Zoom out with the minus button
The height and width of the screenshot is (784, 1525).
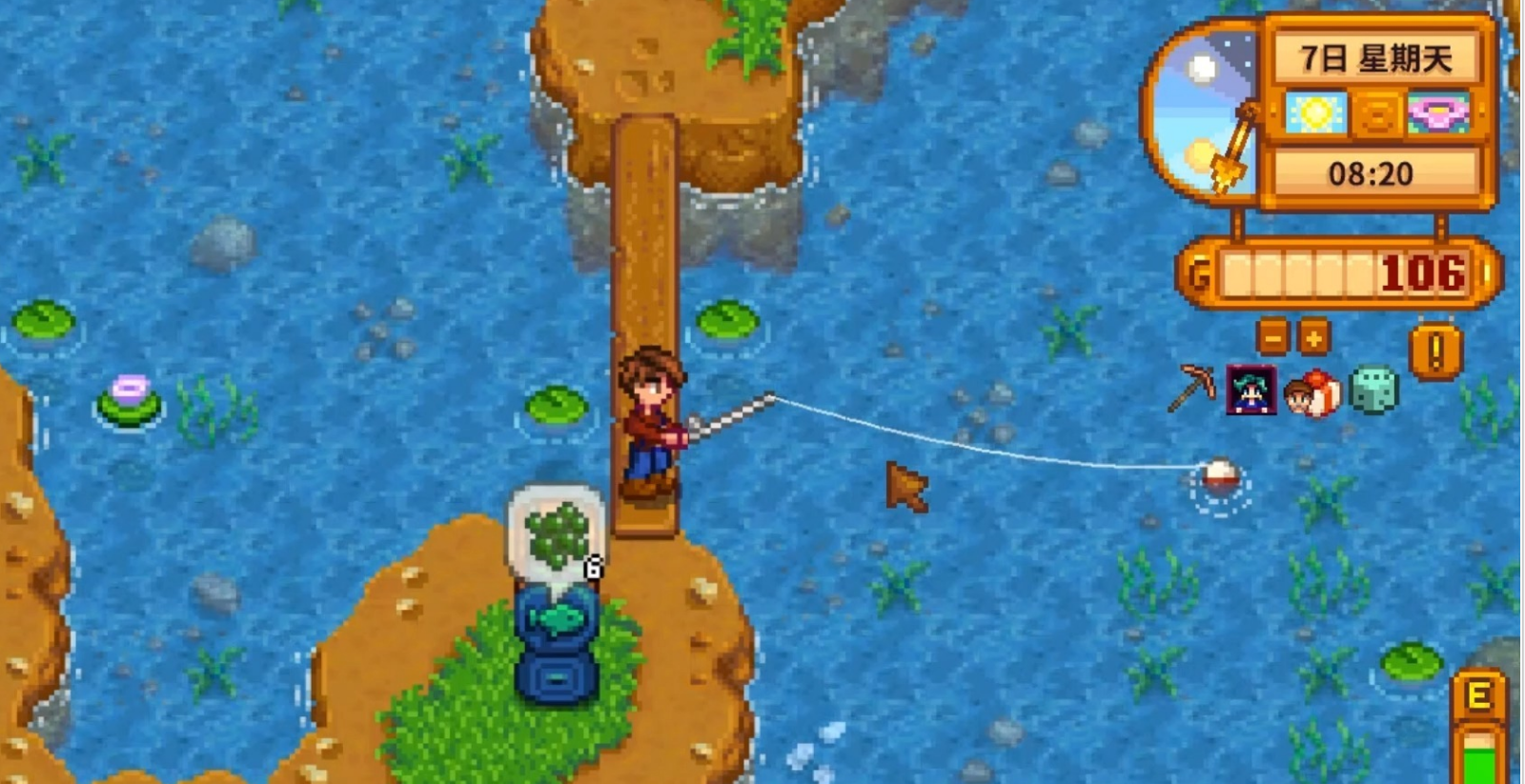click(x=1272, y=337)
